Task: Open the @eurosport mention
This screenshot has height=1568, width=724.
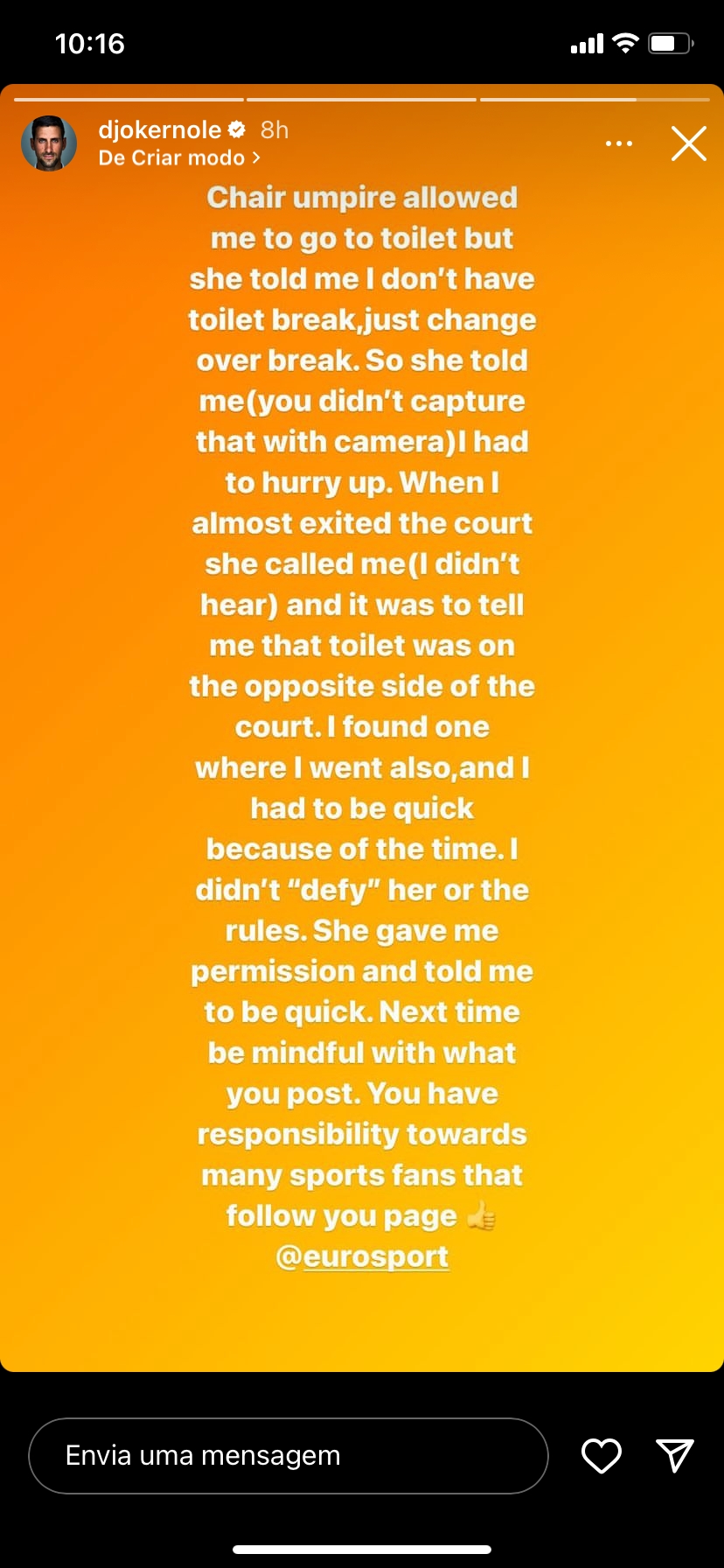Action: pyautogui.click(x=362, y=1256)
